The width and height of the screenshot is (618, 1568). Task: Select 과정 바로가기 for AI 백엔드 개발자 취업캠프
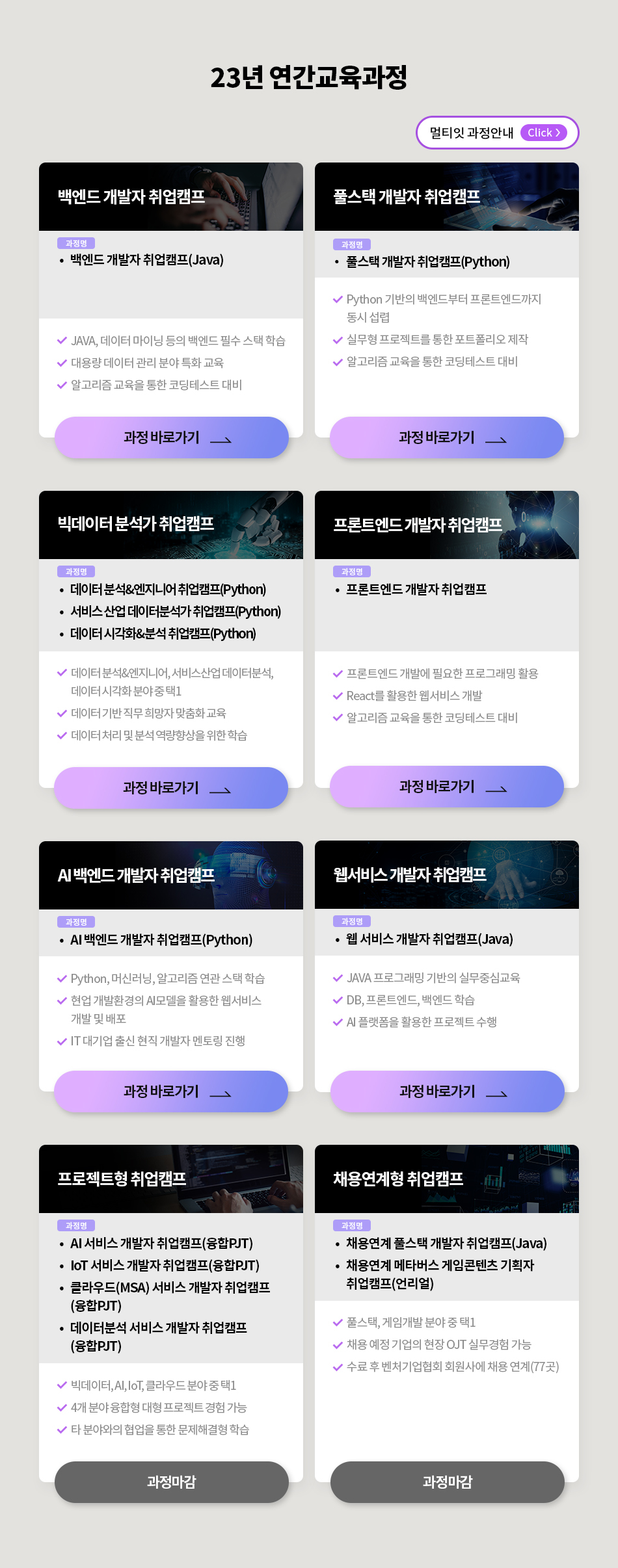pyautogui.click(x=171, y=1091)
